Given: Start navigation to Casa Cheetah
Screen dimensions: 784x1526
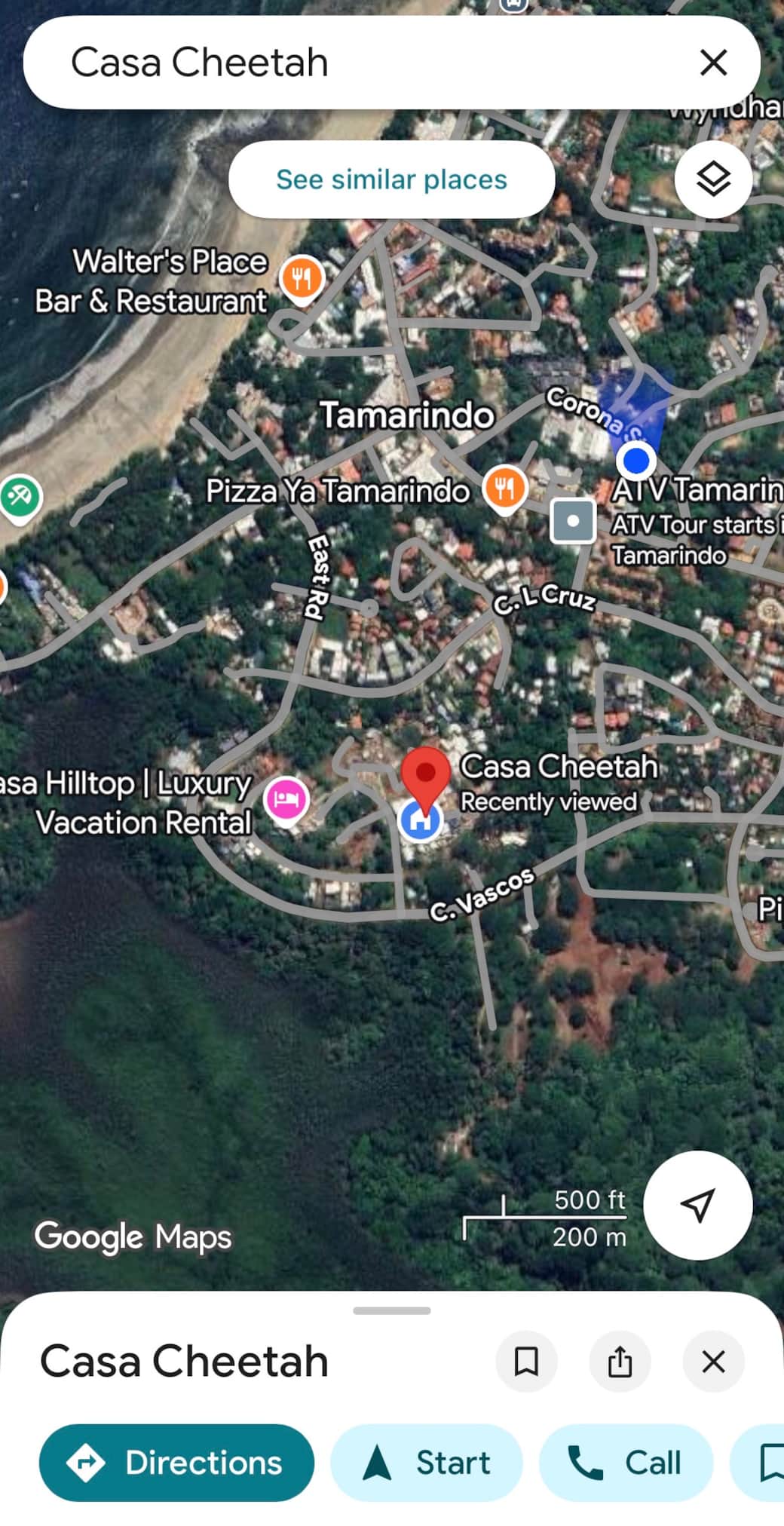Looking at the screenshot, I should [x=427, y=1463].
